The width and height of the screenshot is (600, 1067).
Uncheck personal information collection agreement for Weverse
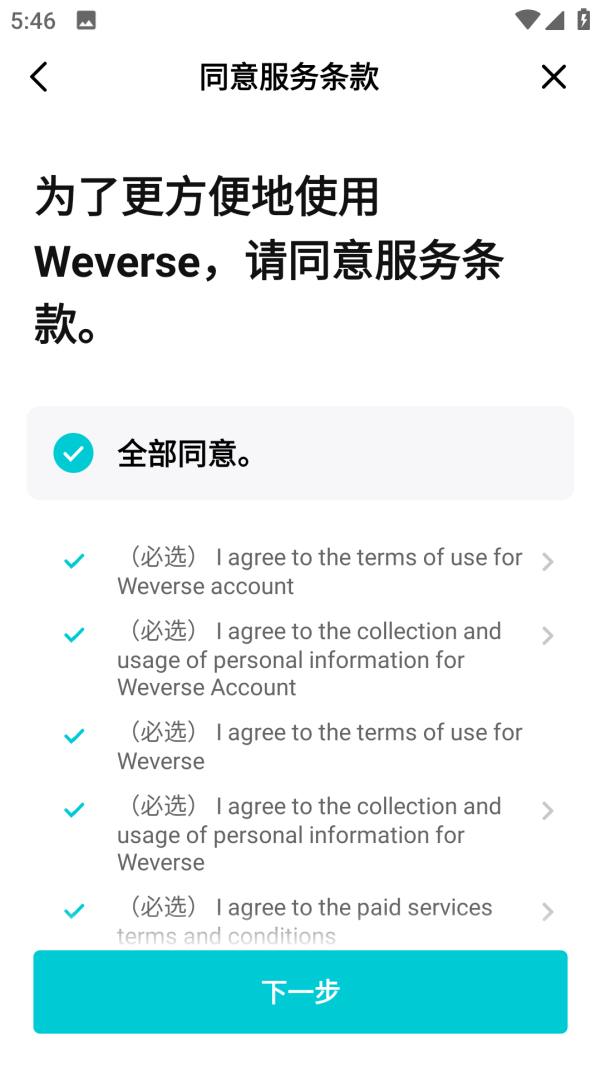[74, 811]
